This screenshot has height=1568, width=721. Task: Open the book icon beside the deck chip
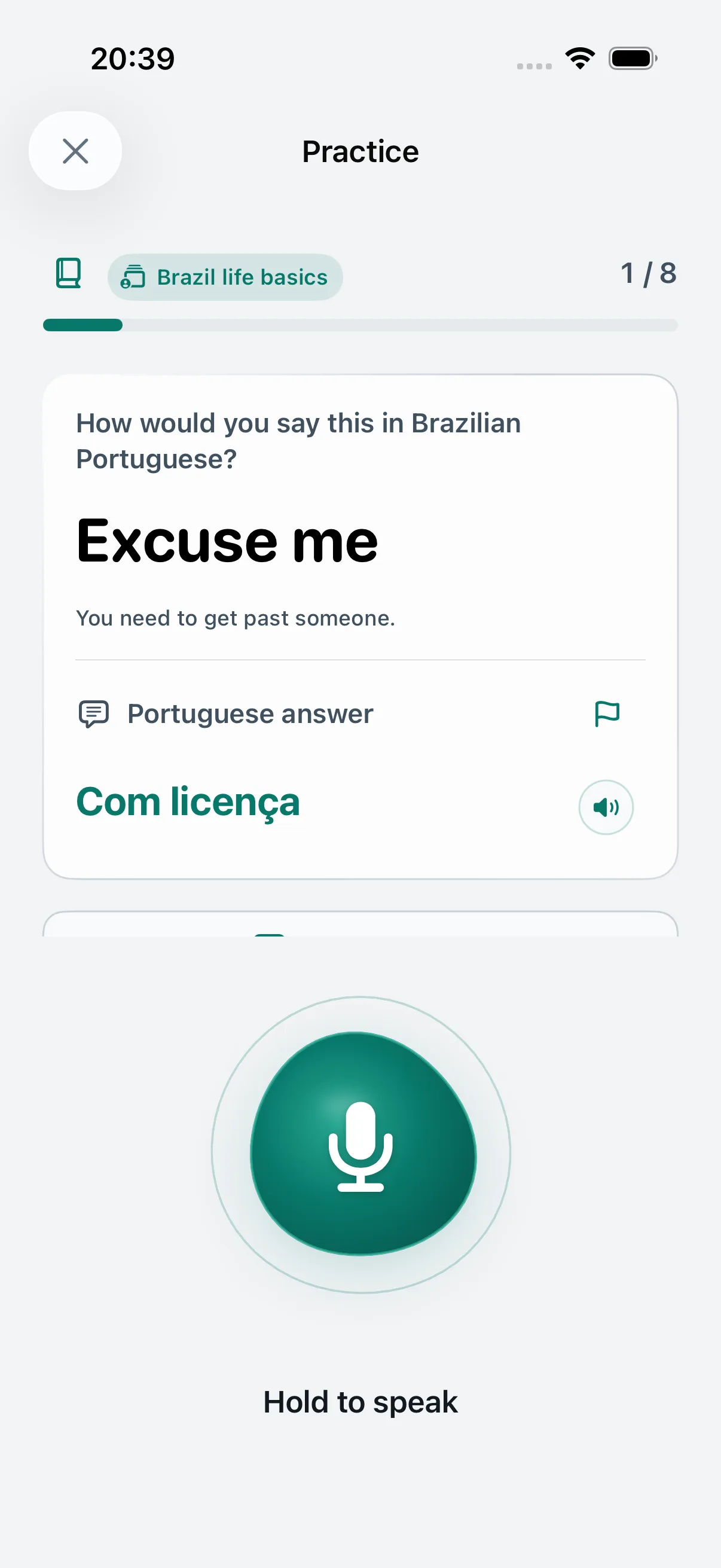pyautogui.click(x=68, y=273)
